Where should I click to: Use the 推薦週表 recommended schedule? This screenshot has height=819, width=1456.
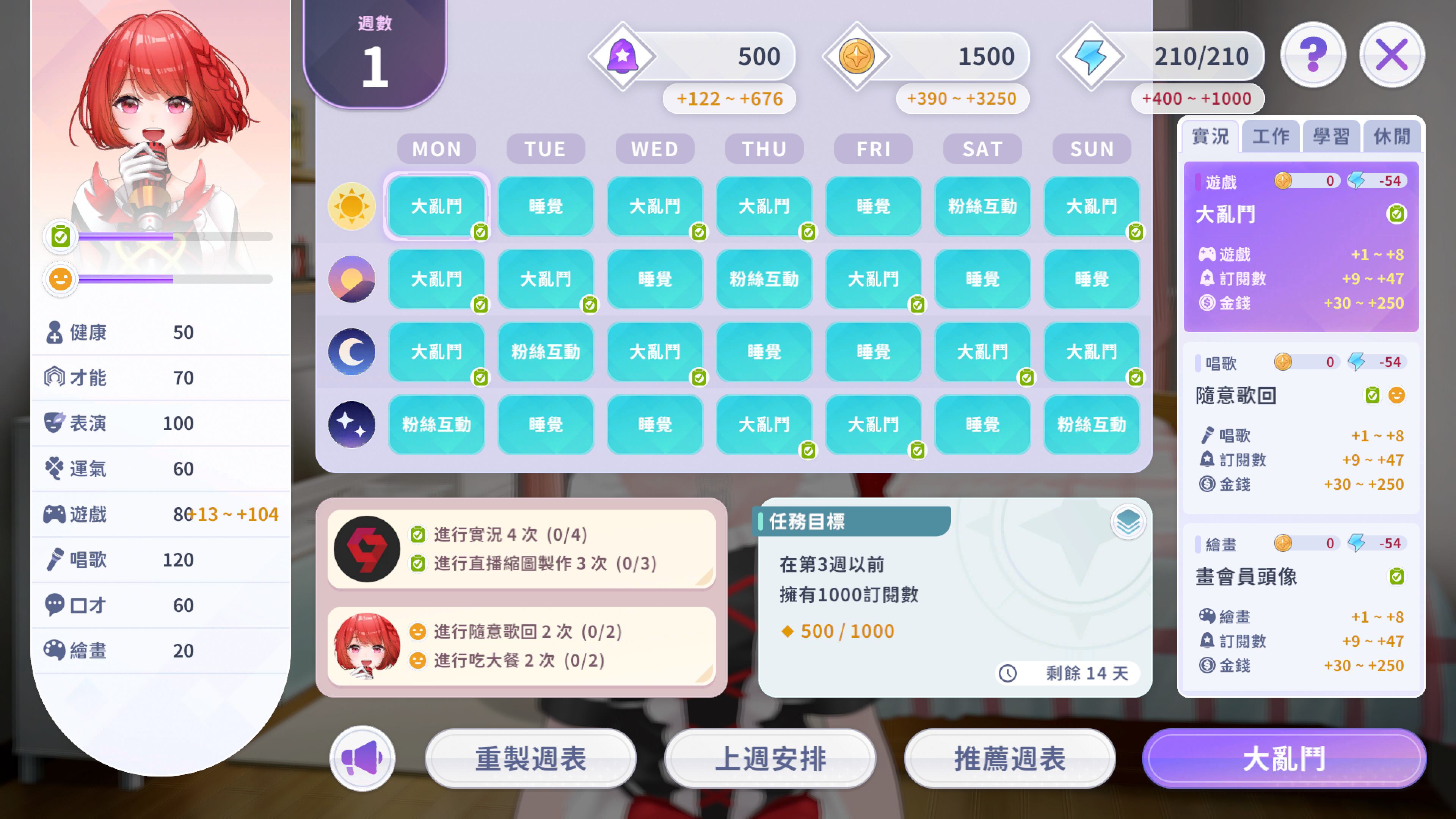tap(1009, 758)
